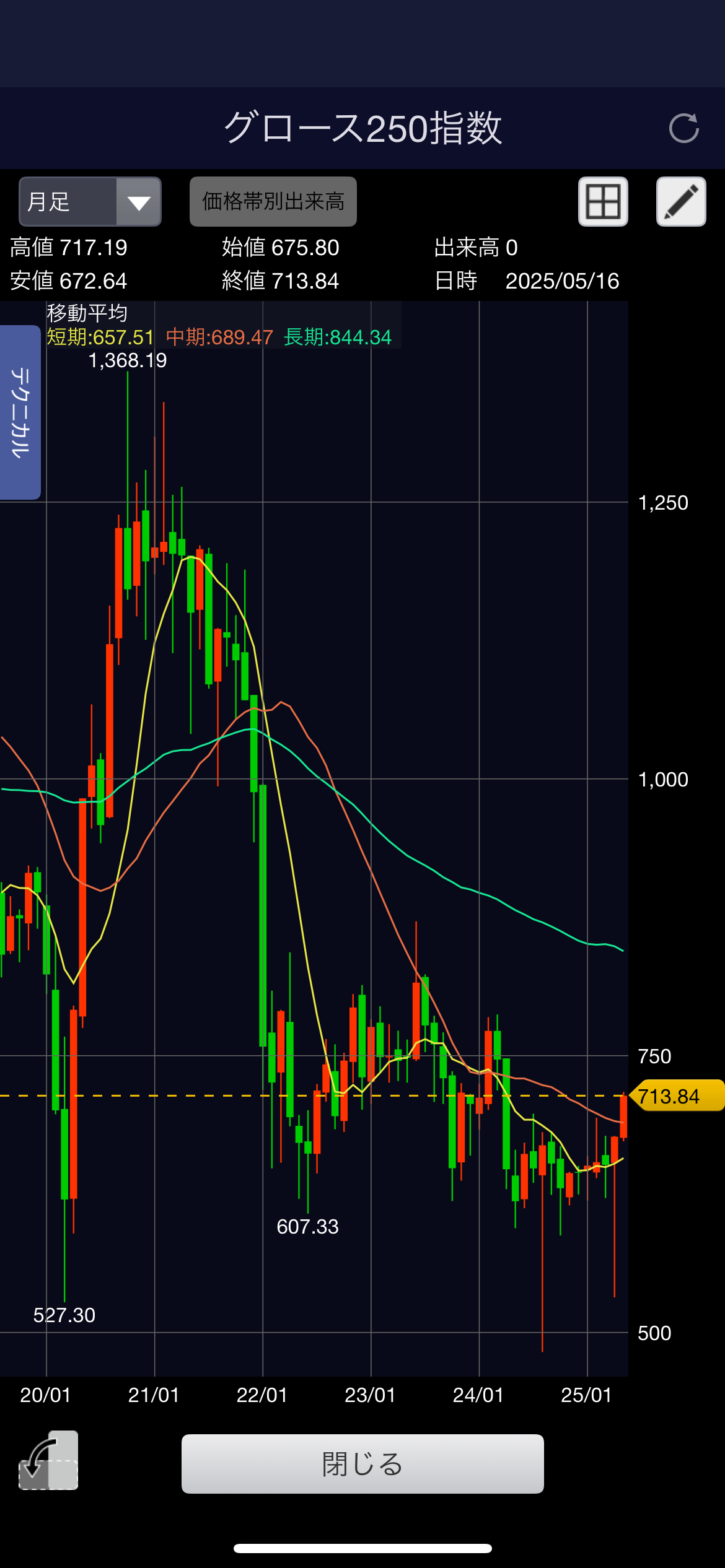Expand the テクニカル side tab
Screen dimensions: 725x1568
[20, 412]
